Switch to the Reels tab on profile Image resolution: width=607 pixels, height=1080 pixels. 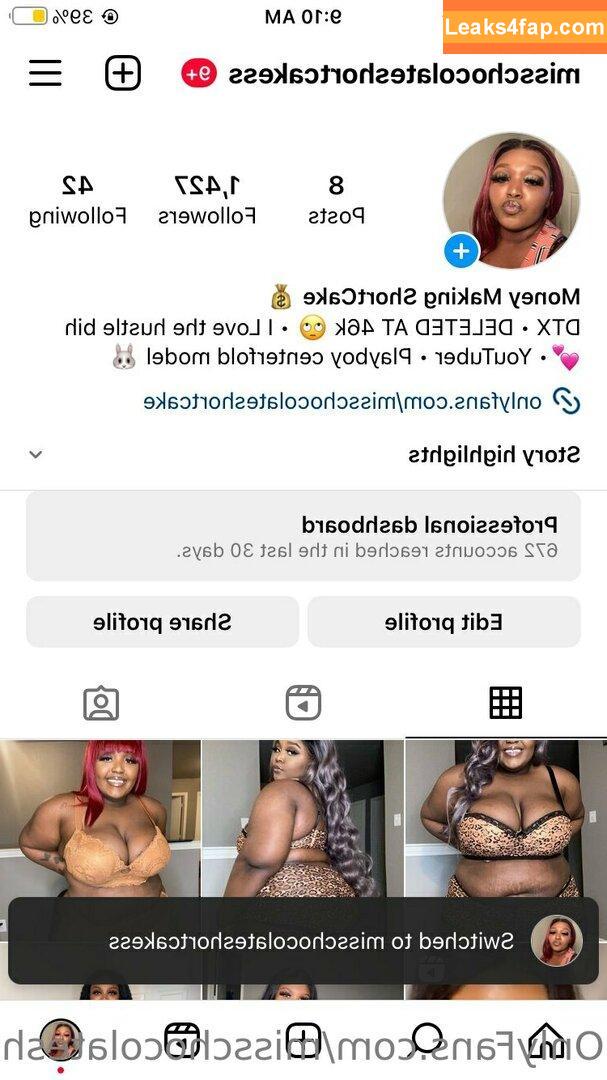[303, 703]
